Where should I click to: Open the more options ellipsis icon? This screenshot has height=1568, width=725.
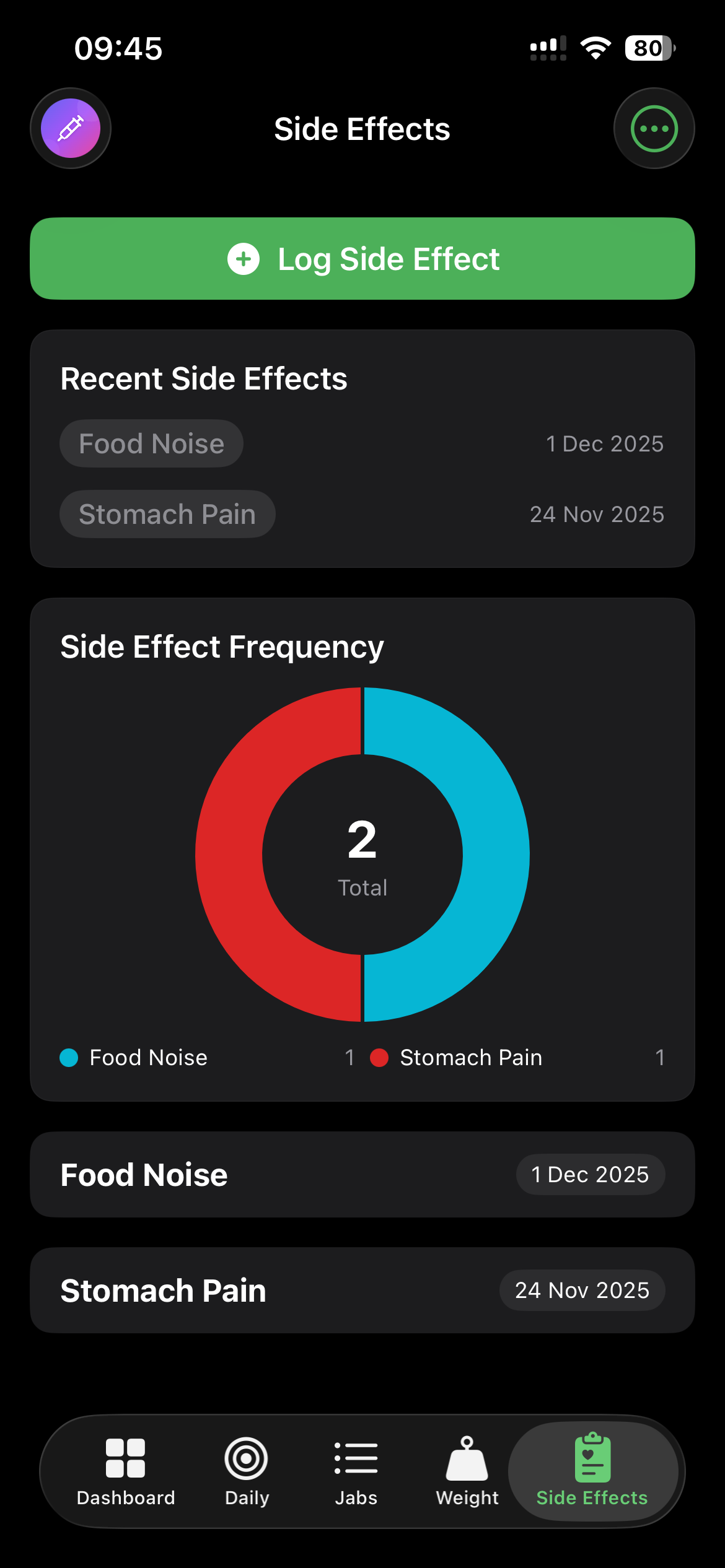pos(654,128)
